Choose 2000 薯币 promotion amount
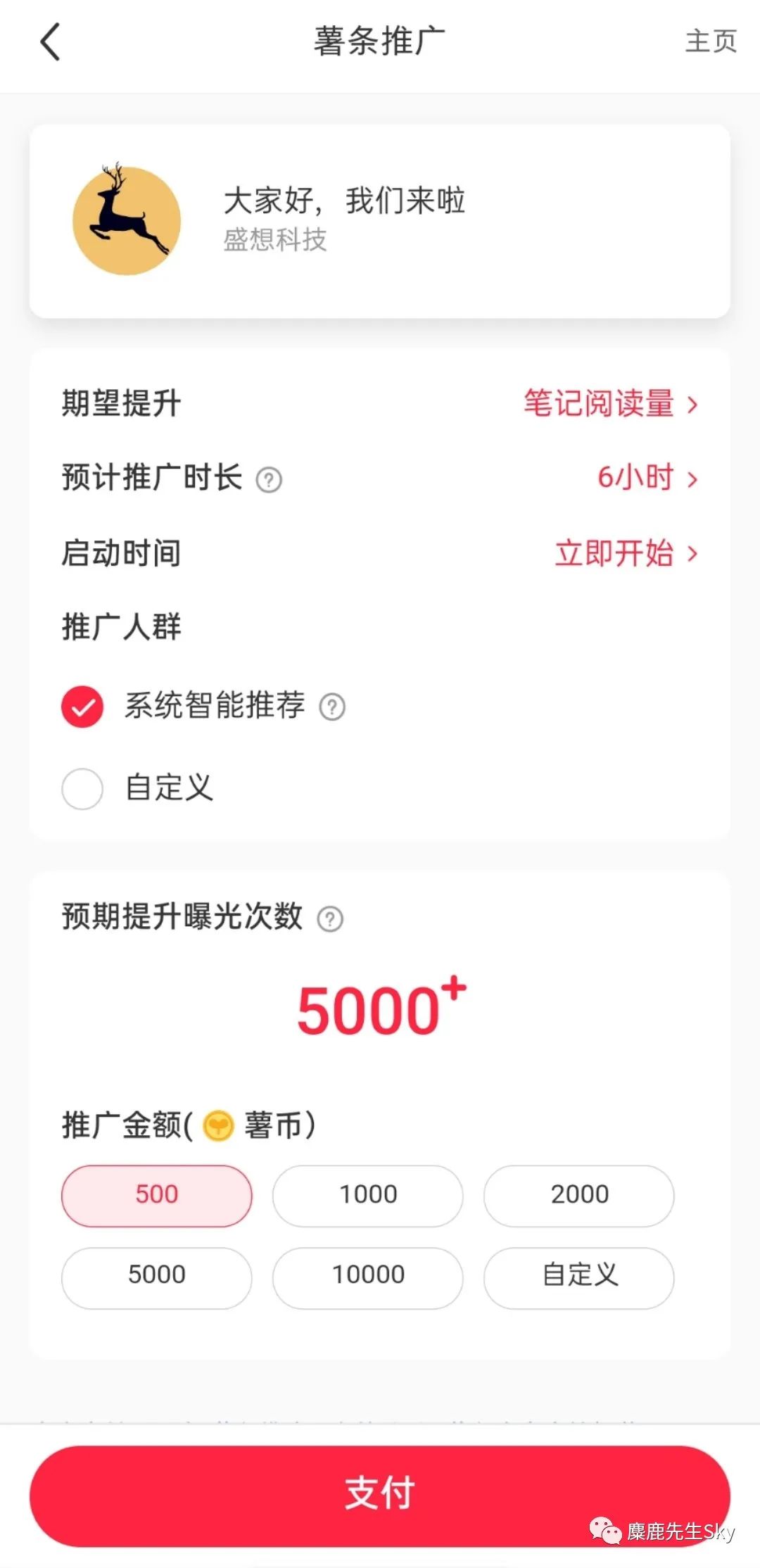 click(579, 1195)
